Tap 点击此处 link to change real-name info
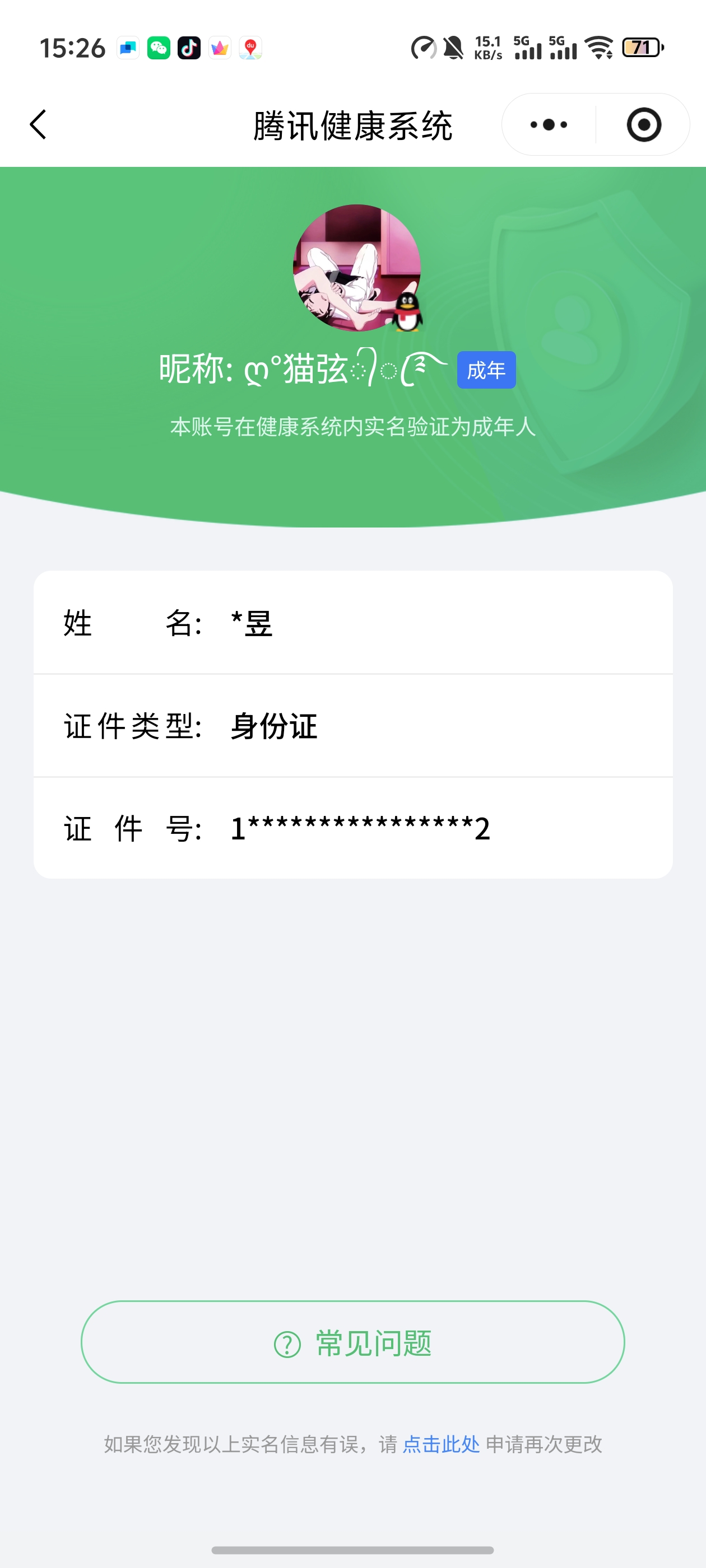The width and height of the screenshot is (706, 1568). pyautogui.click(x=441, y=1444)
